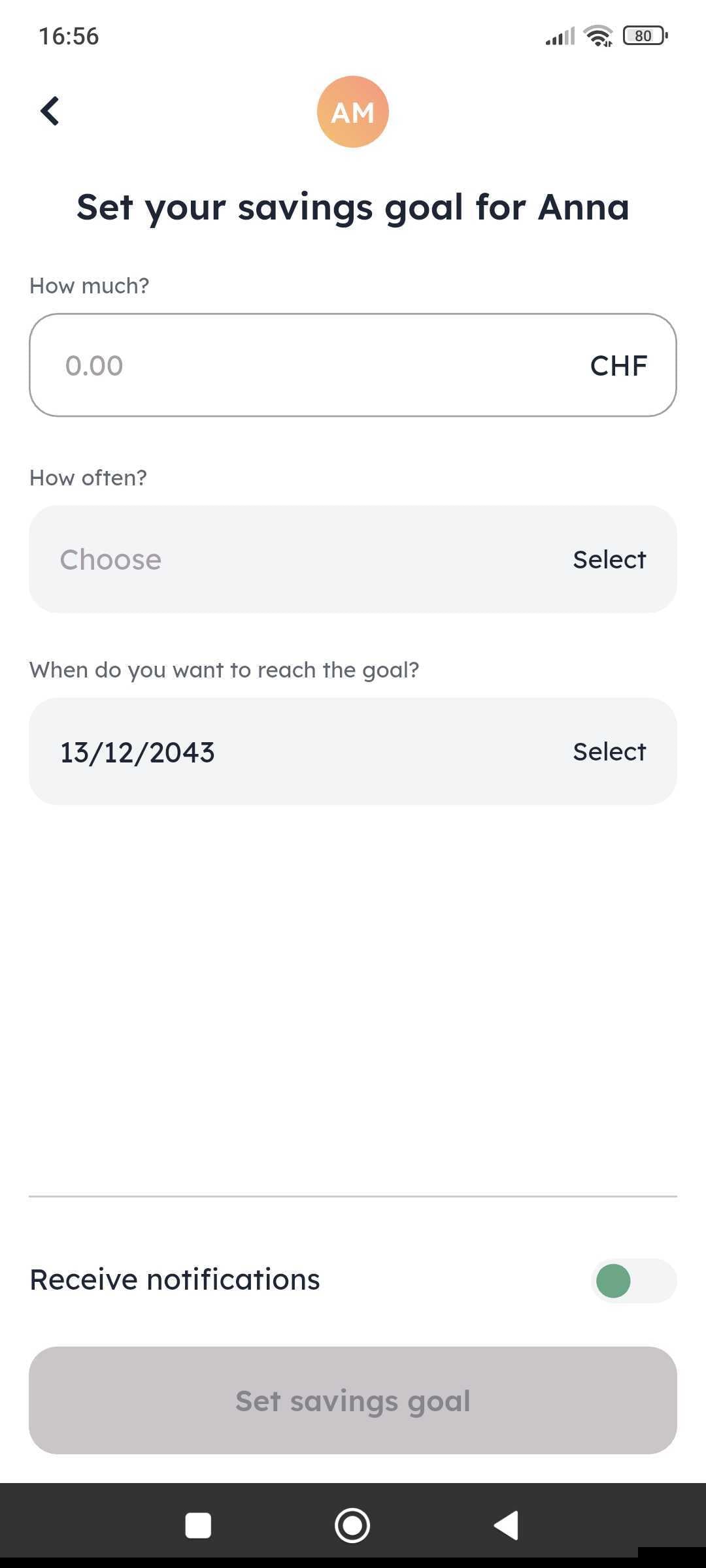The width and height of the screenshot is (706, 1568).
Task: Open the How often frequency picker
Action: (353, 559)
